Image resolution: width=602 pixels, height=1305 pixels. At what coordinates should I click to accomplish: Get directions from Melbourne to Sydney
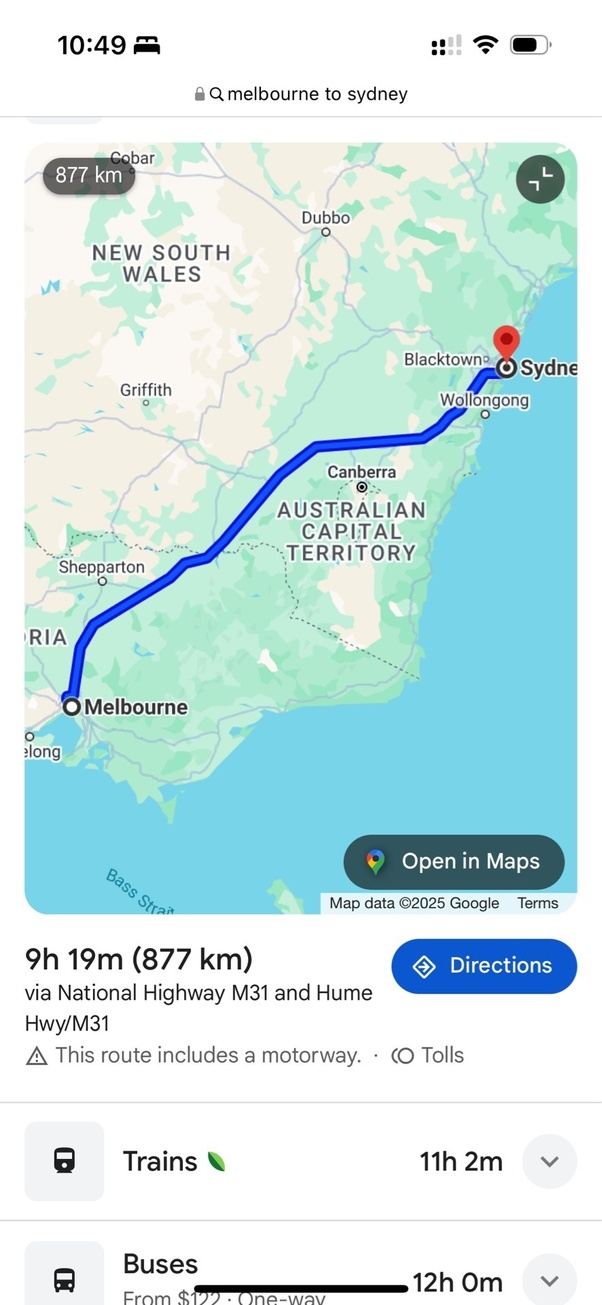tap(484, 966)
